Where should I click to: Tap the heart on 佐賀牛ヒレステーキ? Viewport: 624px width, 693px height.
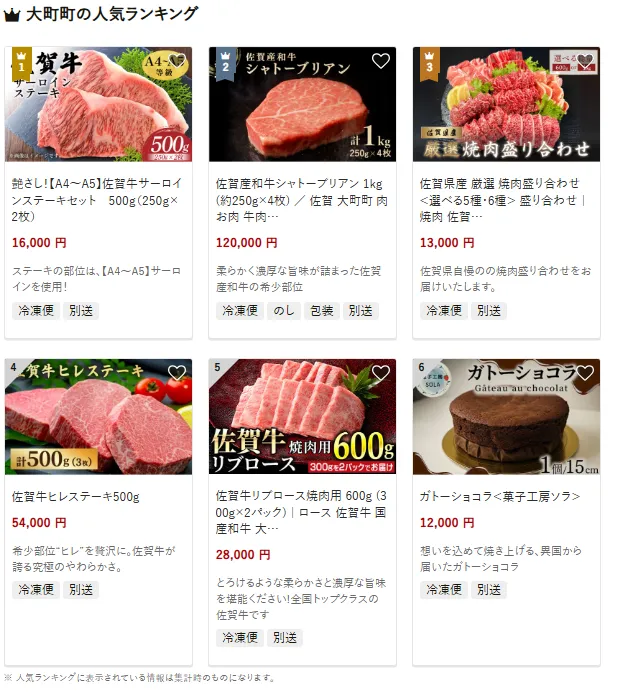pos(177,373)
